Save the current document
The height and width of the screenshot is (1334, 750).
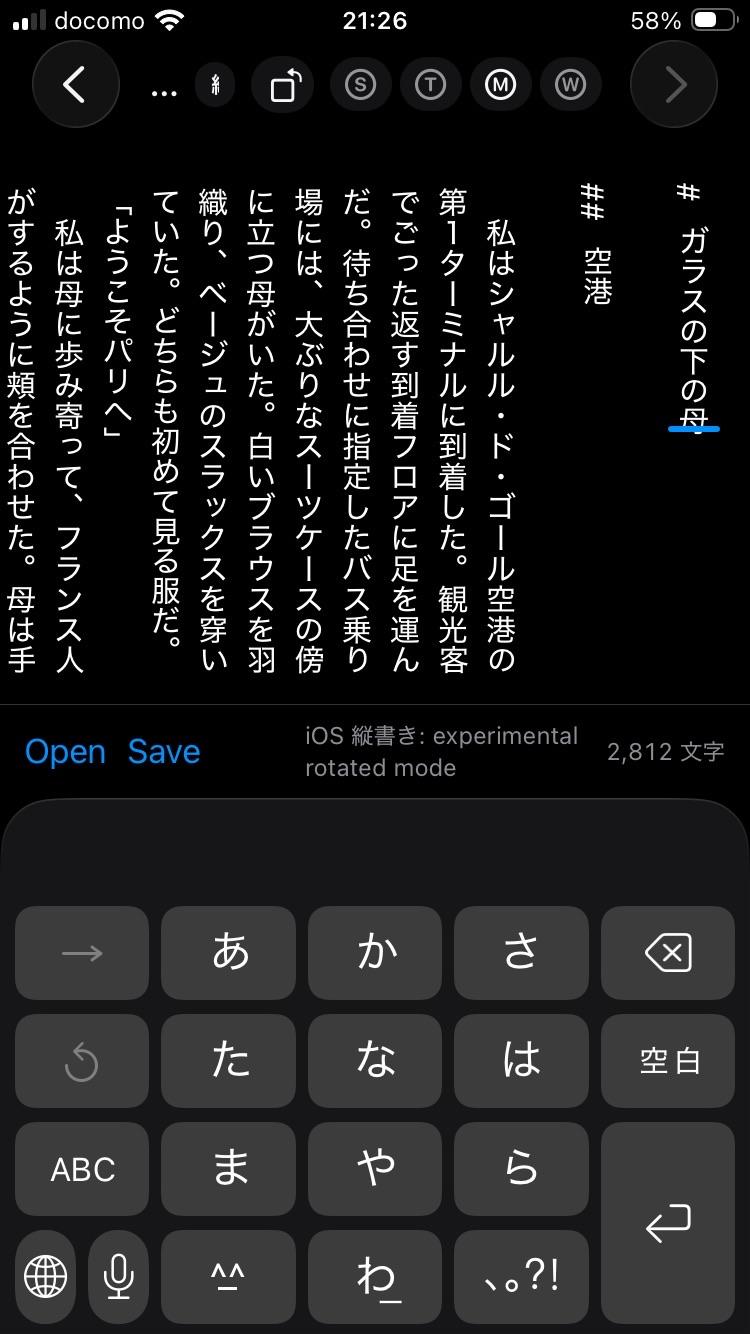click(x=164, y=752)
